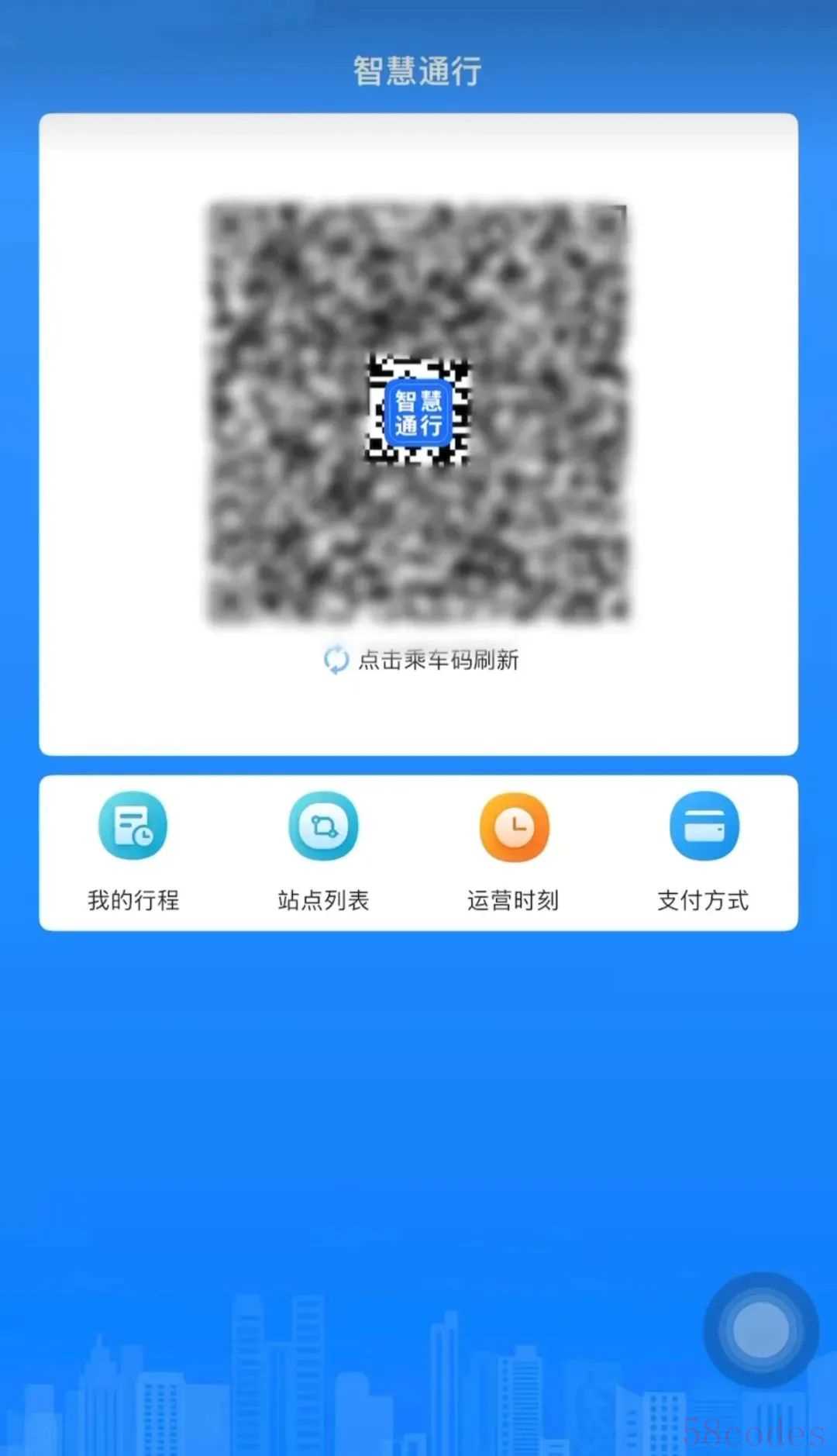Open 支付方式 payment methods

click(704, 850)
